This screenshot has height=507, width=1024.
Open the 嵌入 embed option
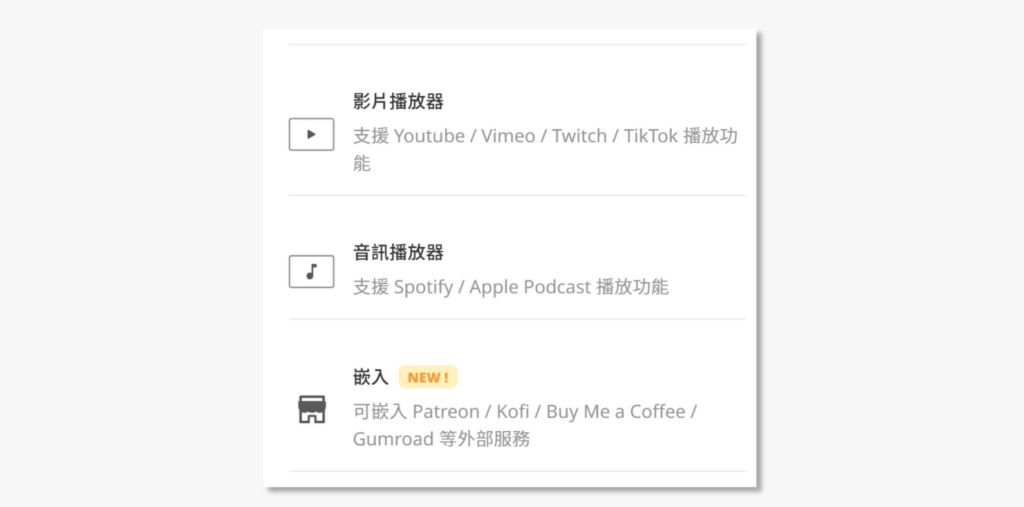coord(371,377)
